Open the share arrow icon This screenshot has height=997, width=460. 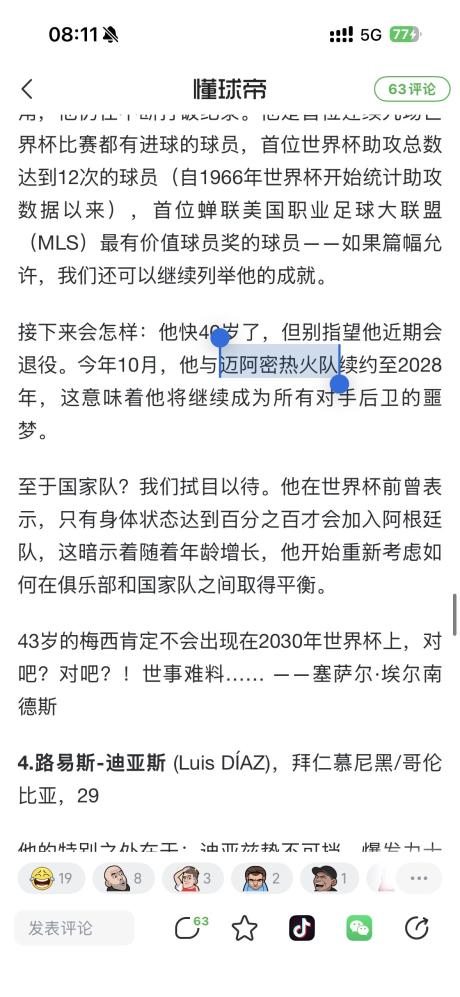[x=417, y=928]
